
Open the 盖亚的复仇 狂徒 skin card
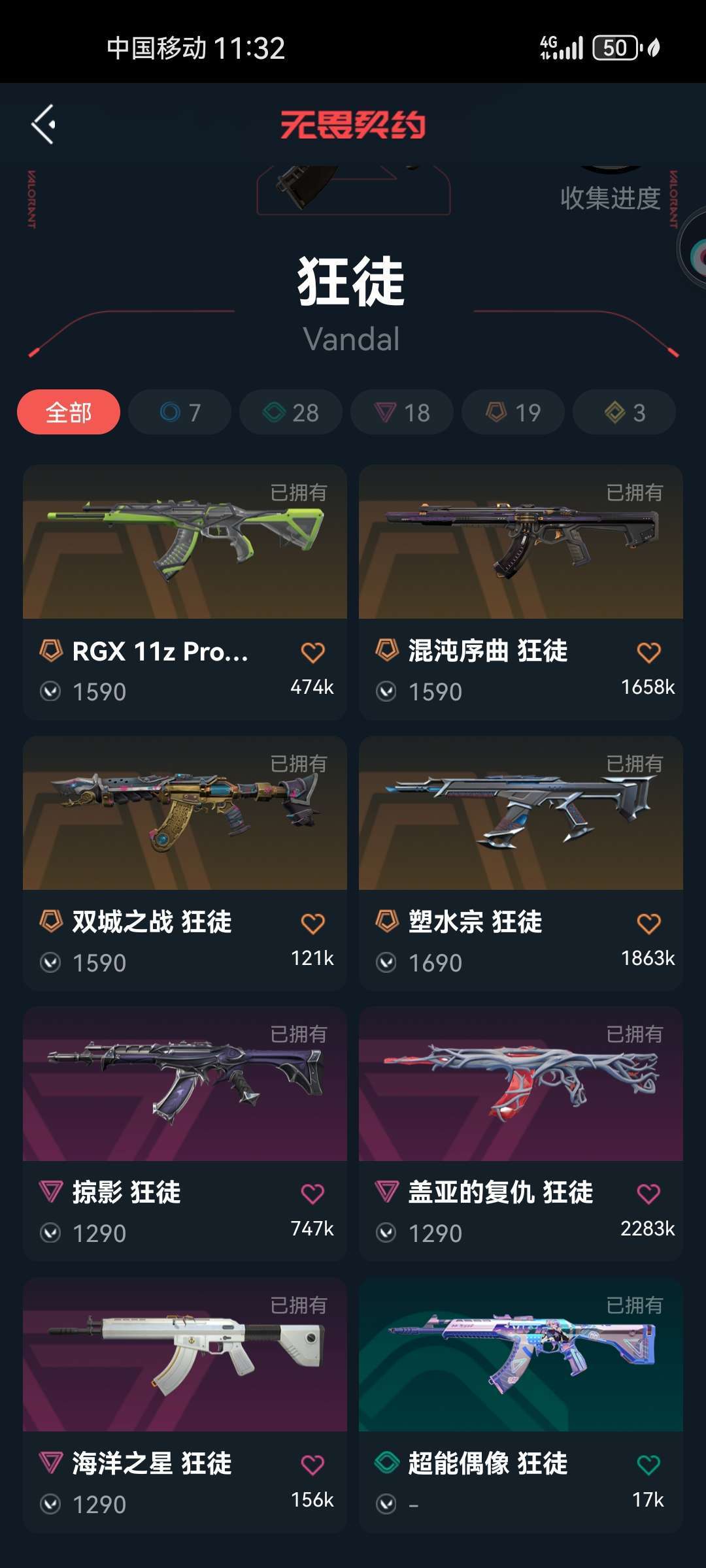(521, 1134)
